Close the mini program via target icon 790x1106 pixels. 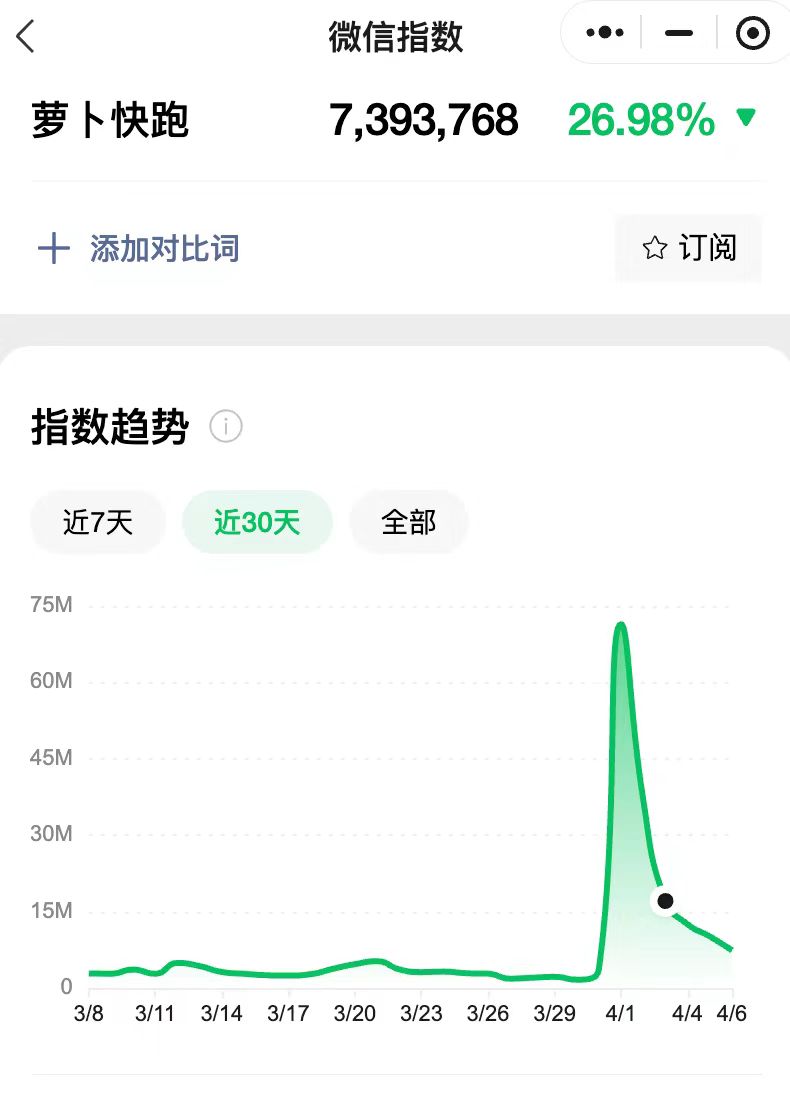click(x=752, y=33)
